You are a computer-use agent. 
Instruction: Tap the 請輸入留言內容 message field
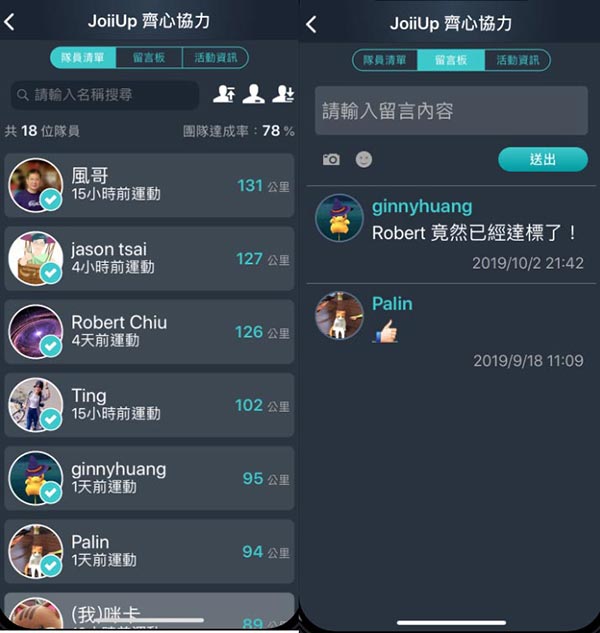[451, 111]
